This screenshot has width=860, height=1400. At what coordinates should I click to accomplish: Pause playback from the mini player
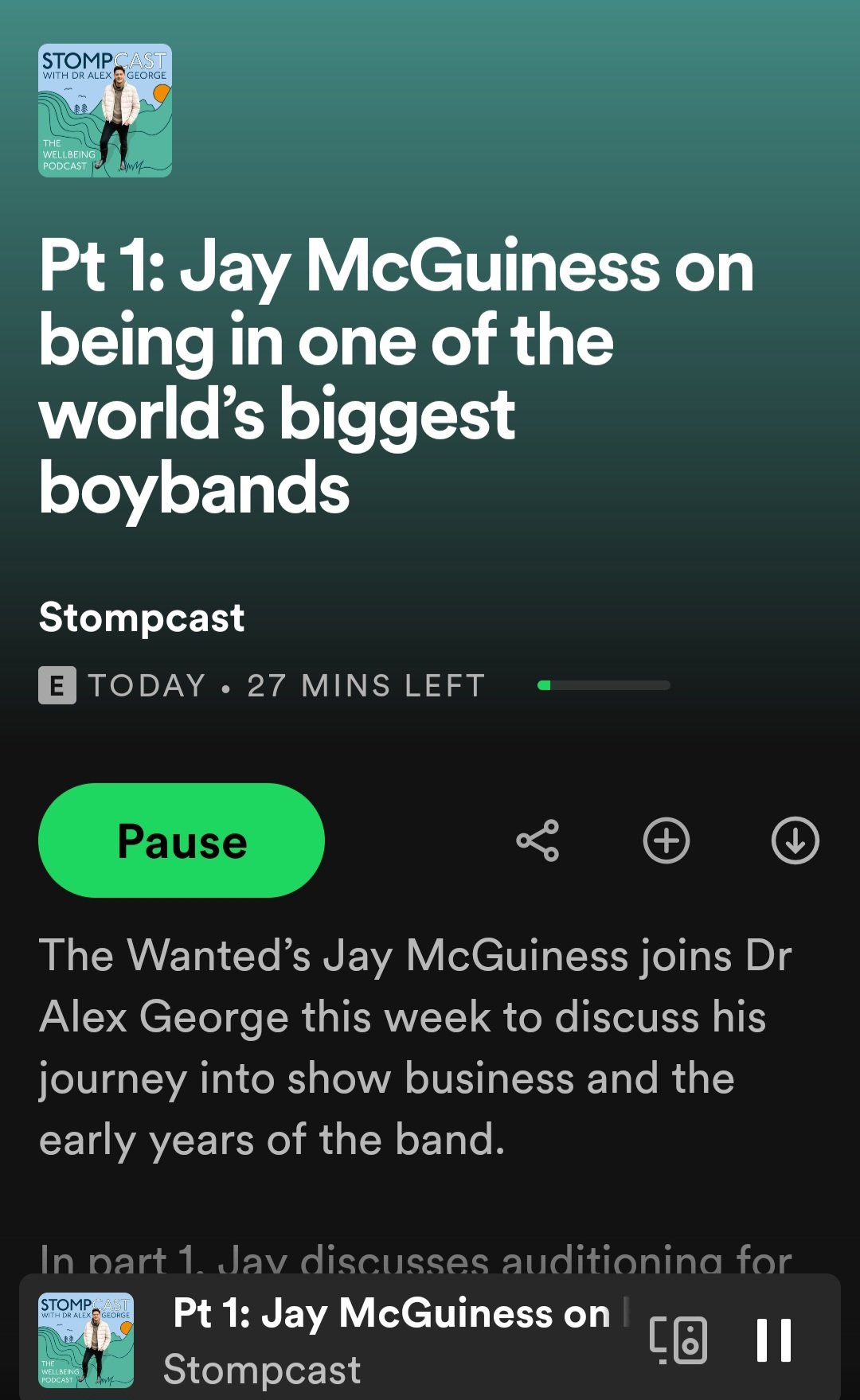pyautogui.click(x=773, y=1340)
